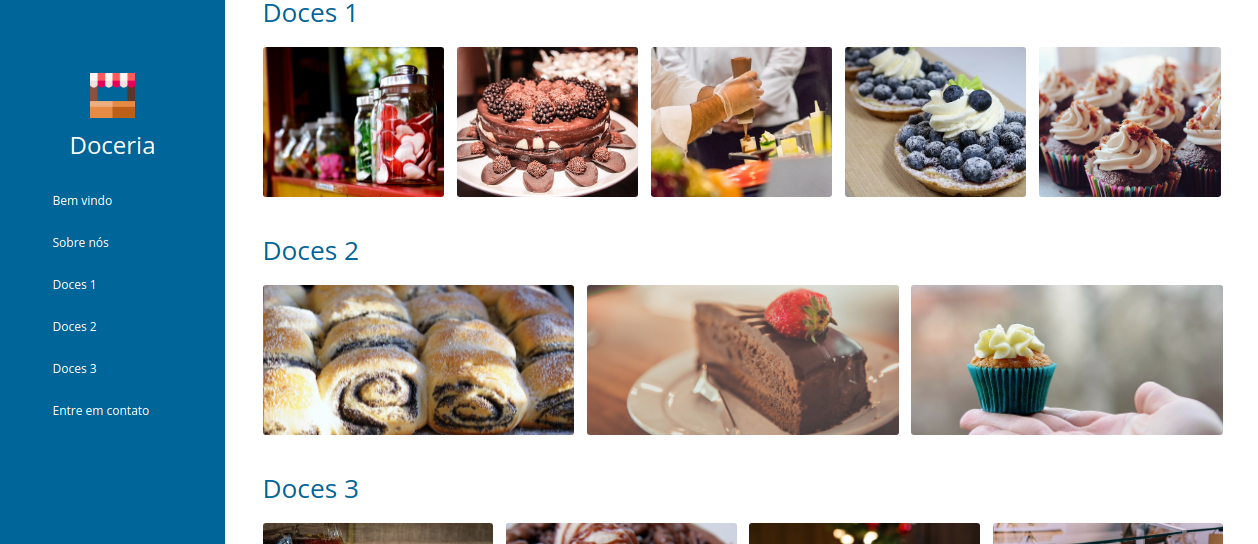Open the pastry chef decorating photo

click(741, 122)
